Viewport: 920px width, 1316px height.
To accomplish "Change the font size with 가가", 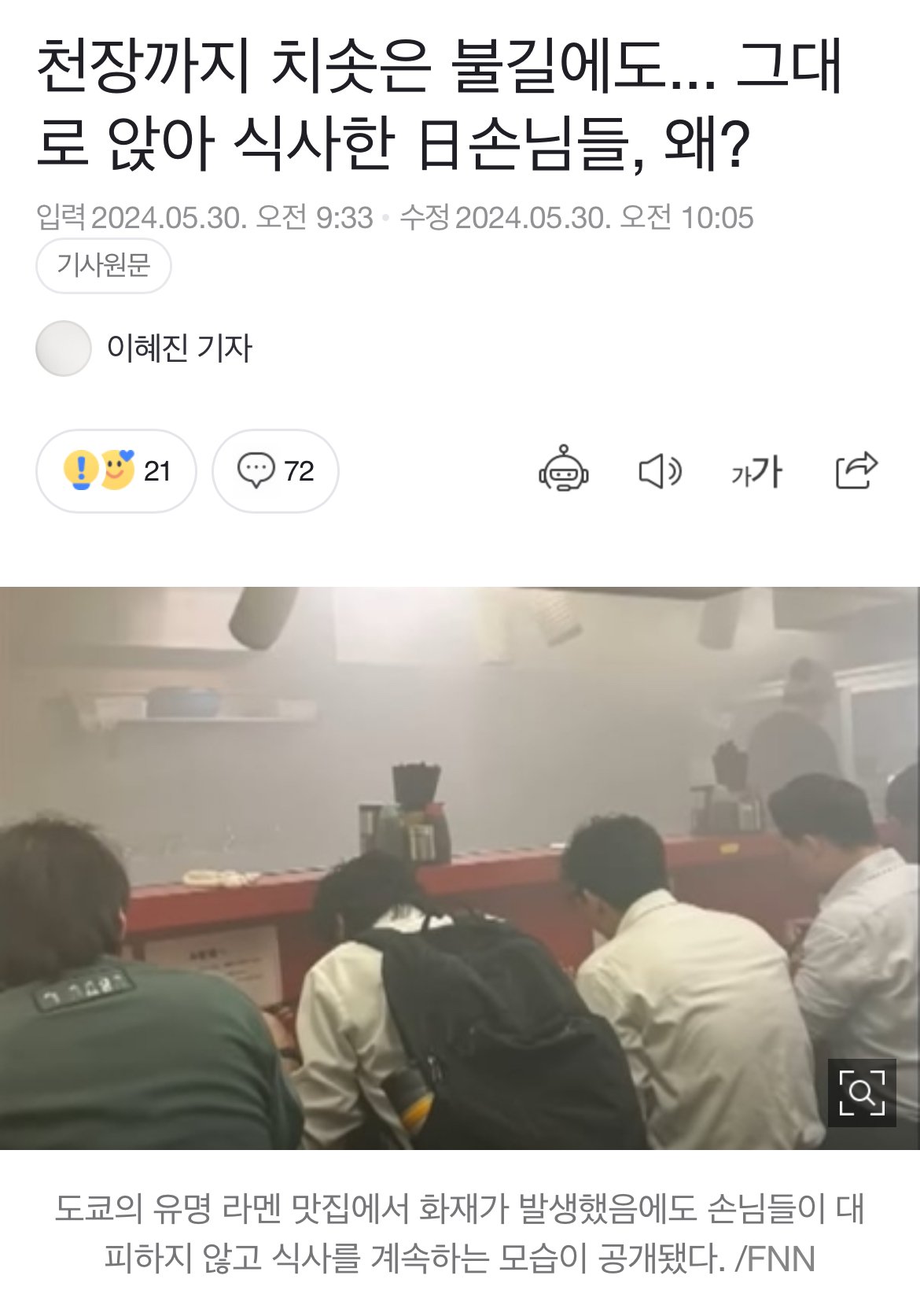I will [x=756, y=472].
